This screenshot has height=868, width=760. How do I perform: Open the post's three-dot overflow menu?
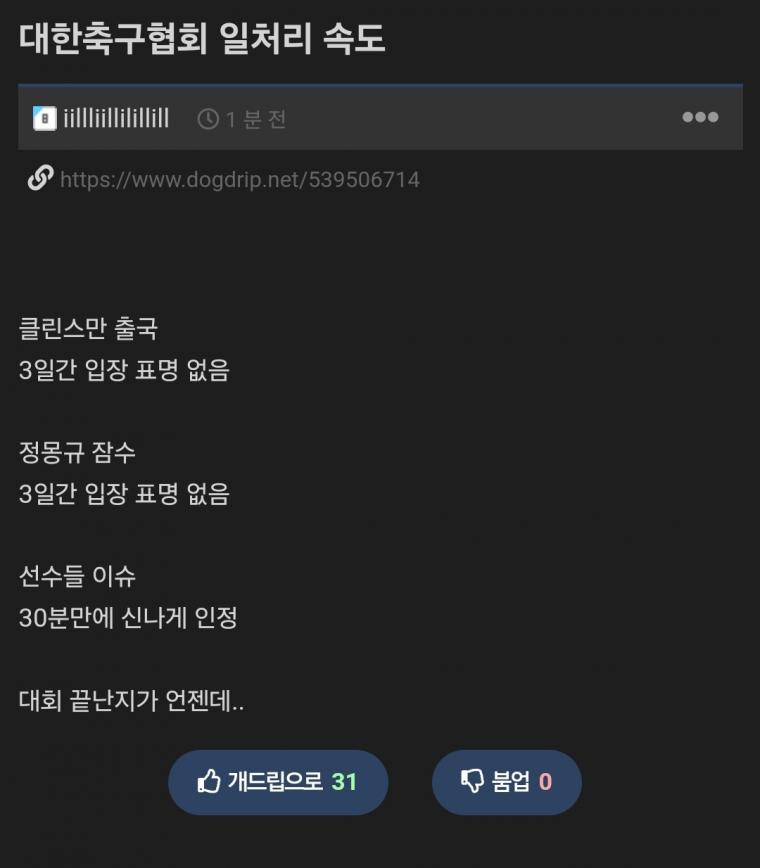coord(700,118)
